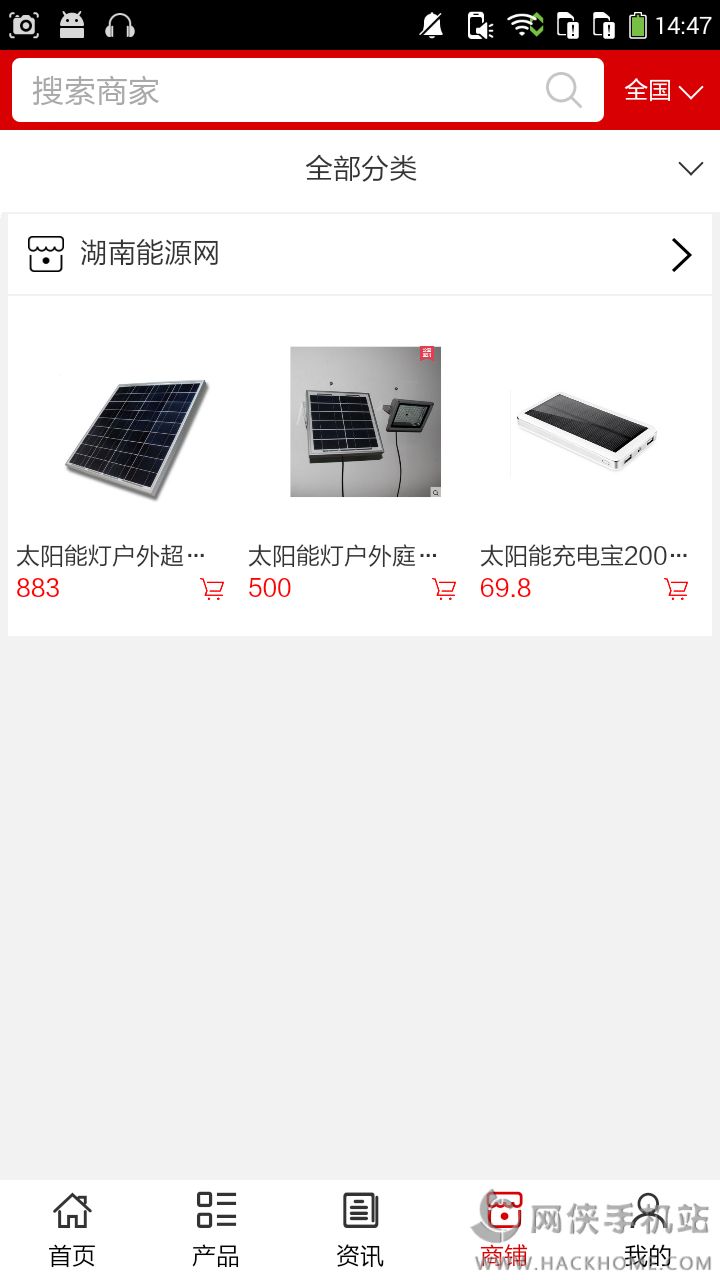The height and width of the screenshot is (1280, 720).
Task: Tap the 搜索商家 search field
Action: click(280, 91)
